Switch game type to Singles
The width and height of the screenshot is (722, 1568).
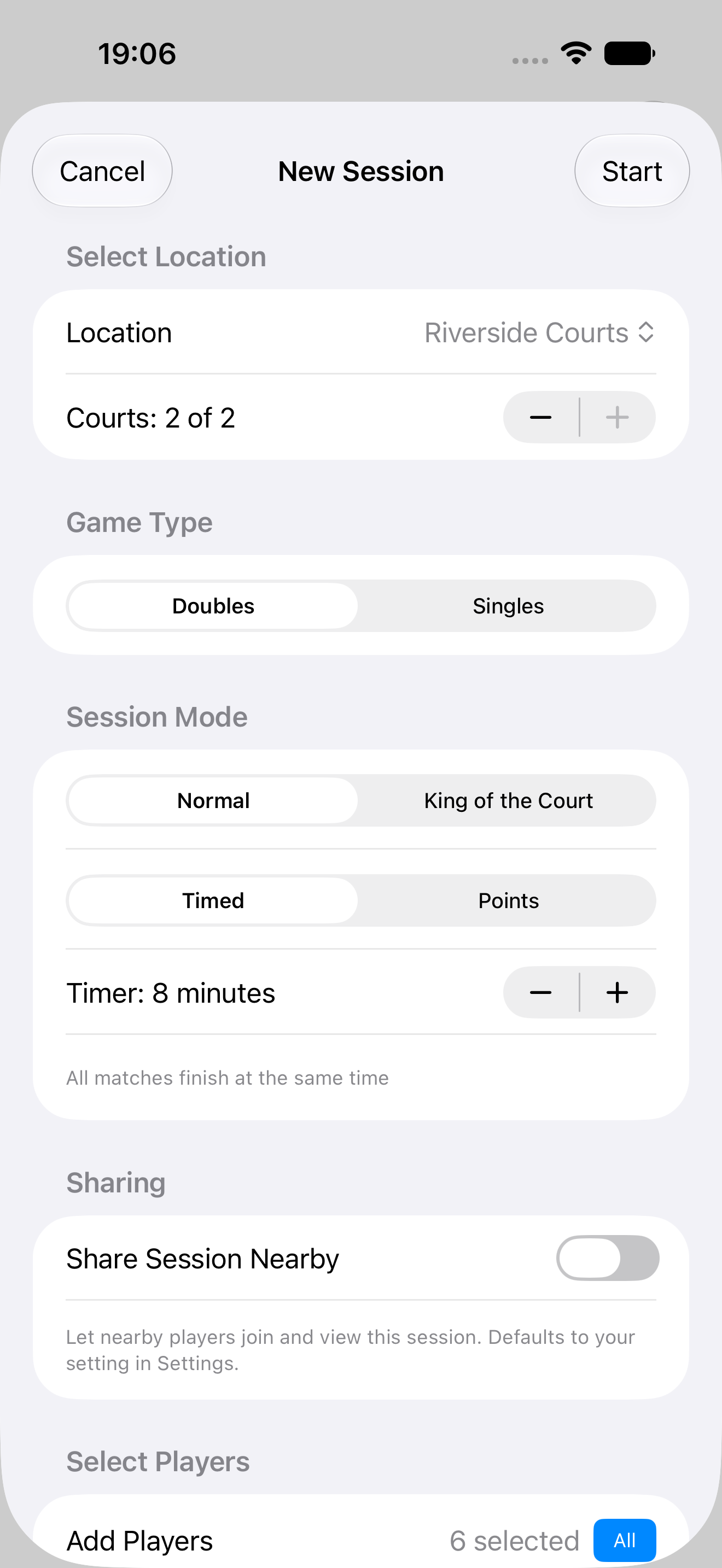coord(508,606)
